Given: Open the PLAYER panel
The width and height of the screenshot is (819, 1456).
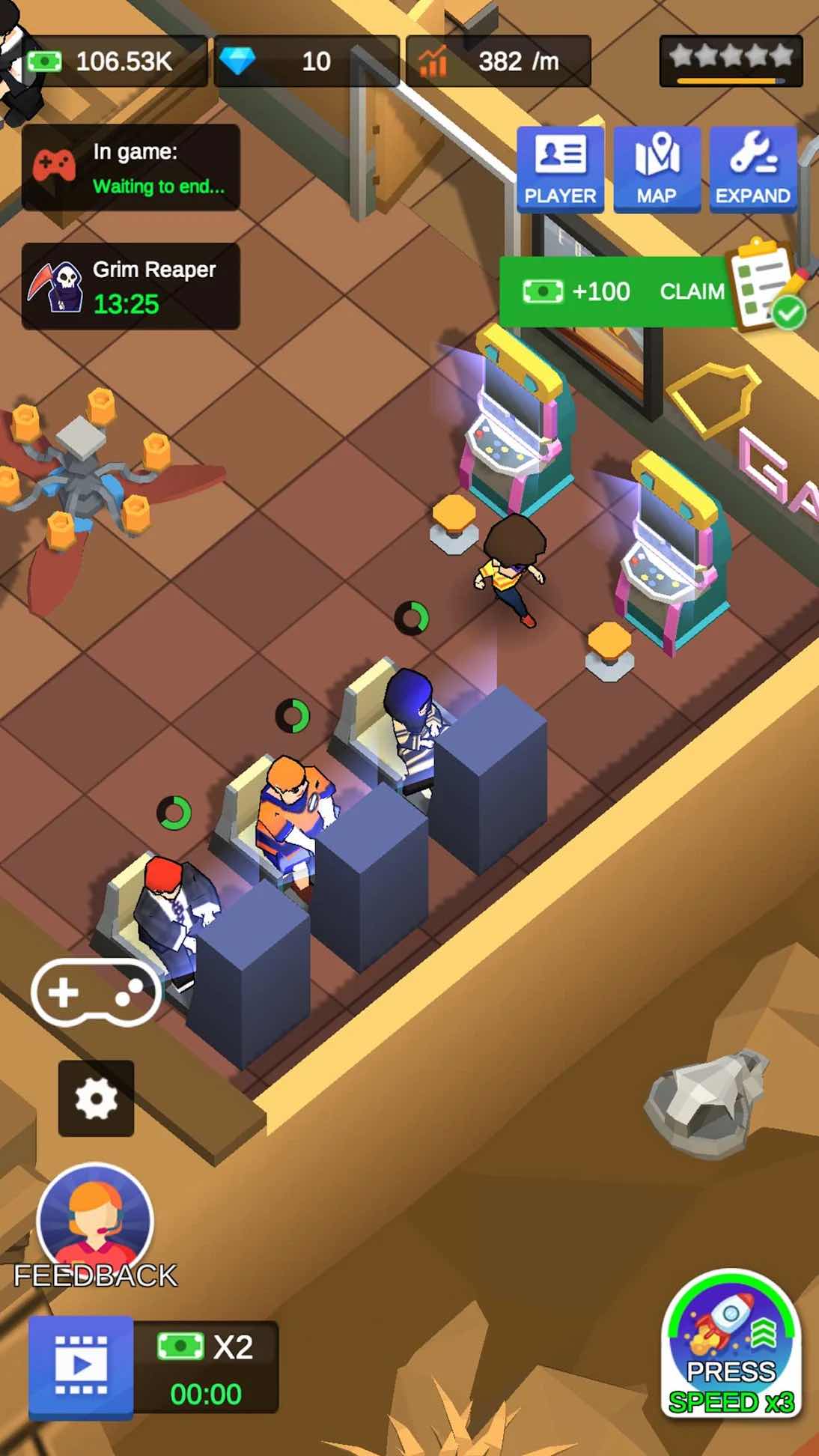Looking at the screenshot, I should click(560, 169).
